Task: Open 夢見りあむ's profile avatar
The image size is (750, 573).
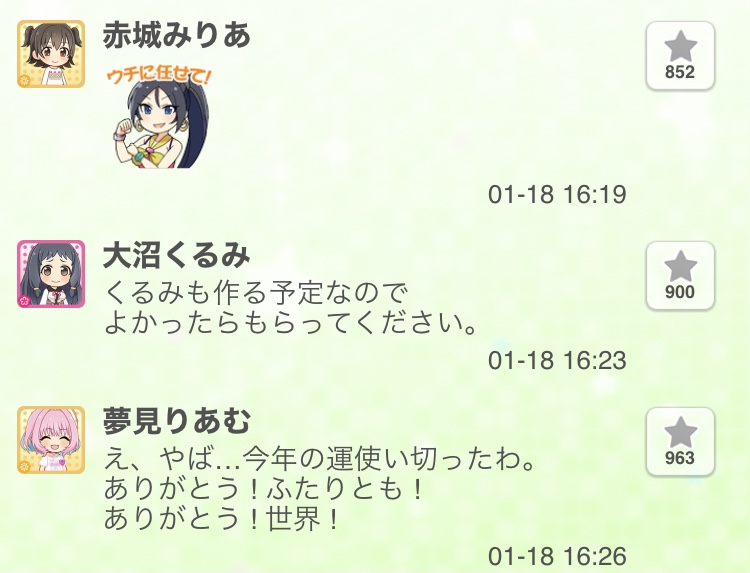Action: click(x=51, y=440)
